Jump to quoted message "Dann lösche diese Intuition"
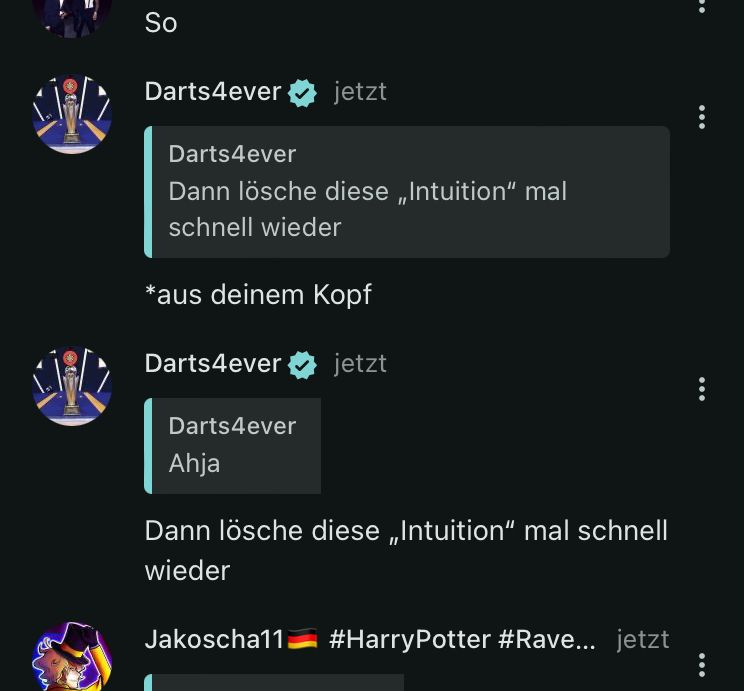 408,192
